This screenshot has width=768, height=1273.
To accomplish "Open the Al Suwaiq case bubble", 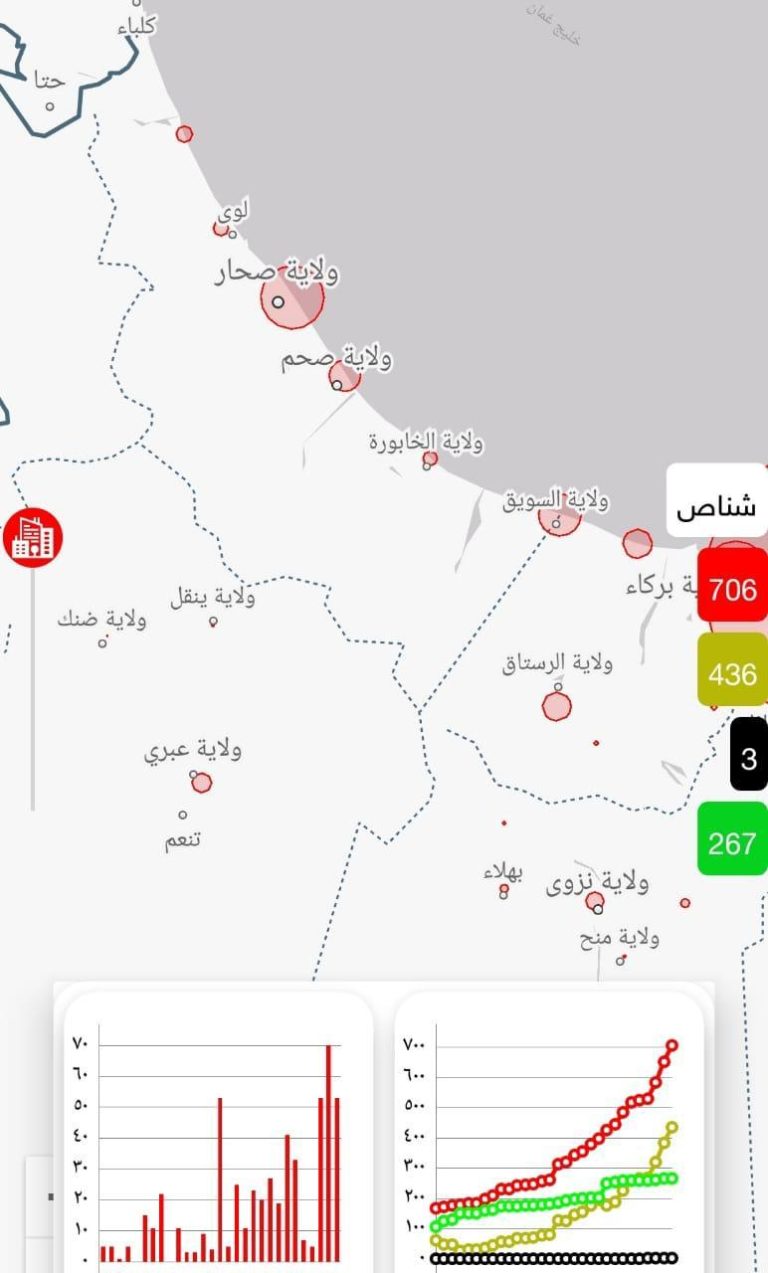I will tap(560, 516).
